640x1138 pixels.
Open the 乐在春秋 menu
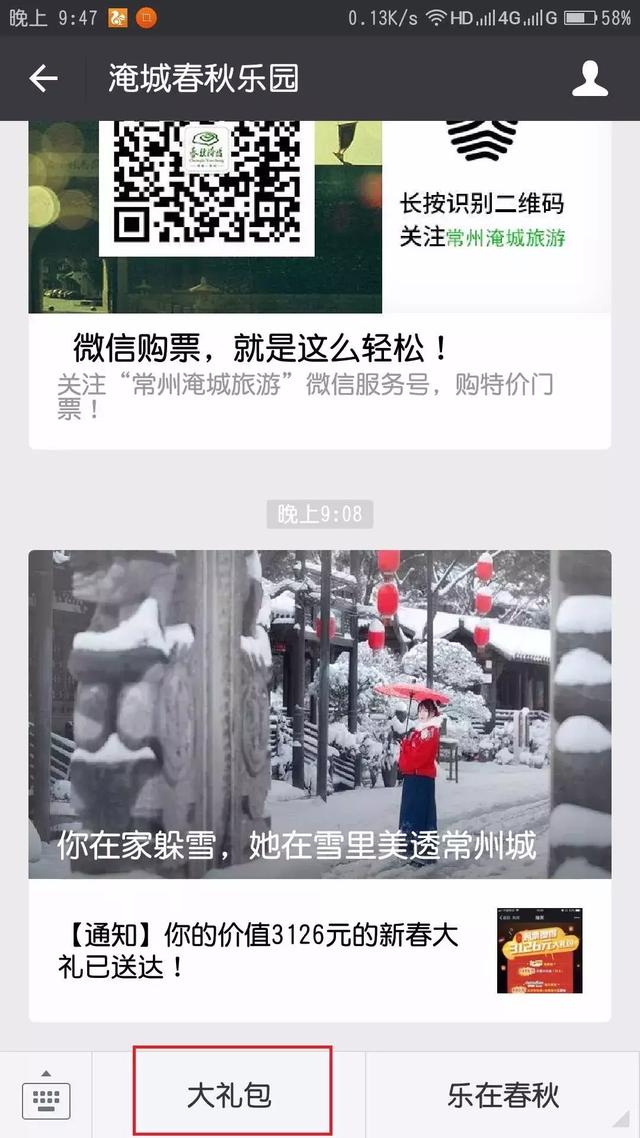click(x=503, y=1094)
